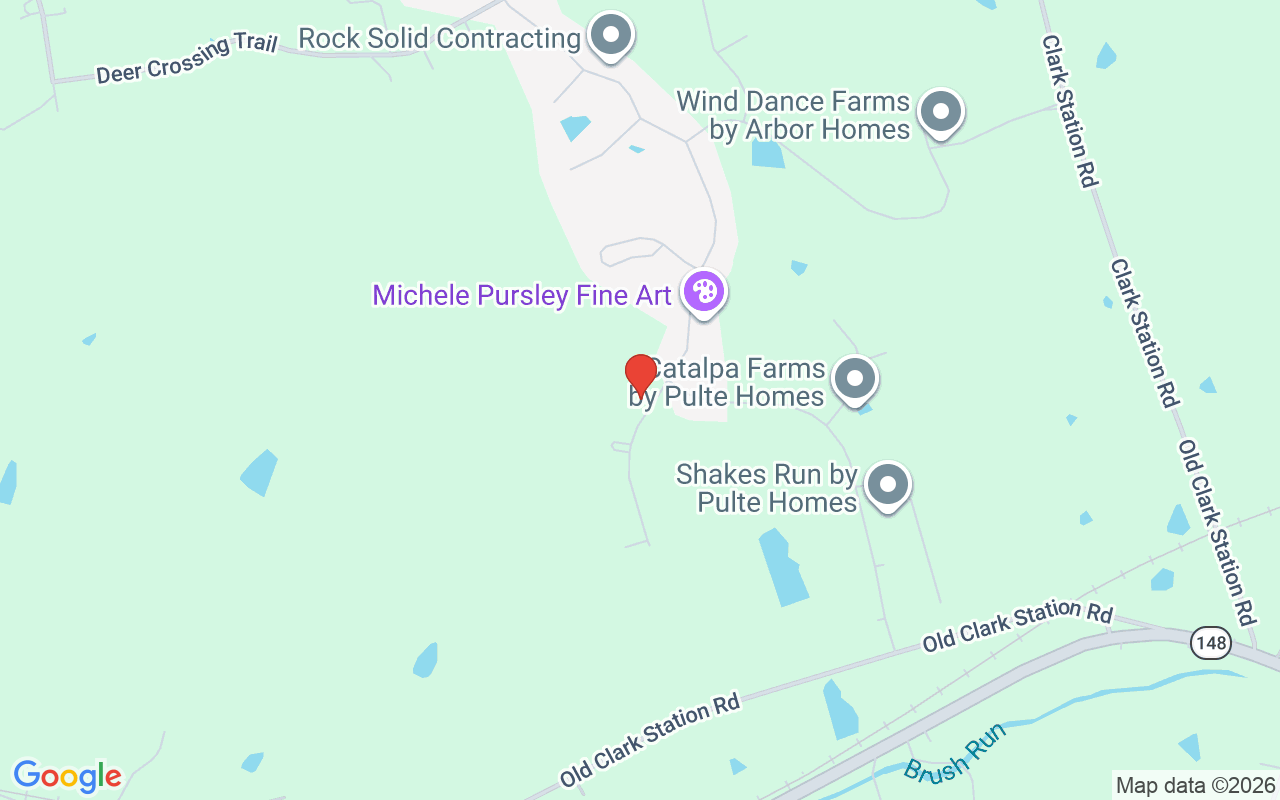Open Michele Pursley Fine Art marker

(x=704, y=292)
